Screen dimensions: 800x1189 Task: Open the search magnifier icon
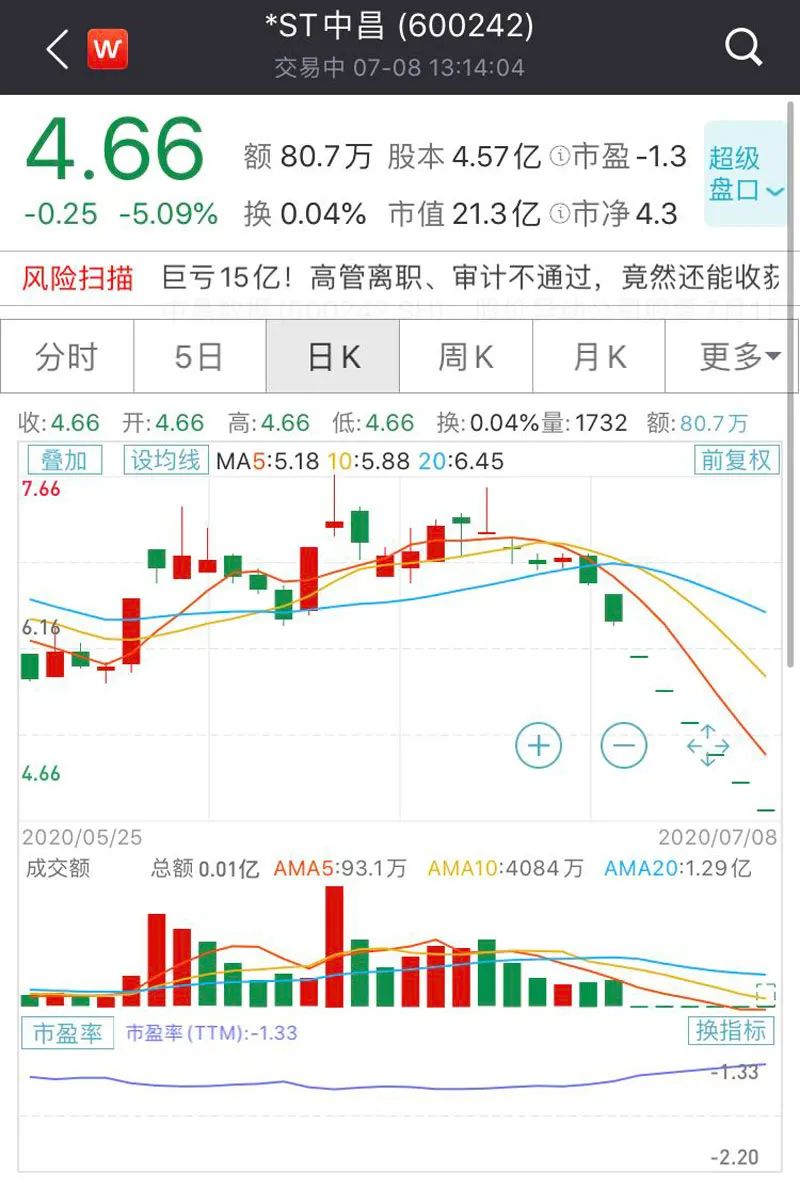click(743, 47)
